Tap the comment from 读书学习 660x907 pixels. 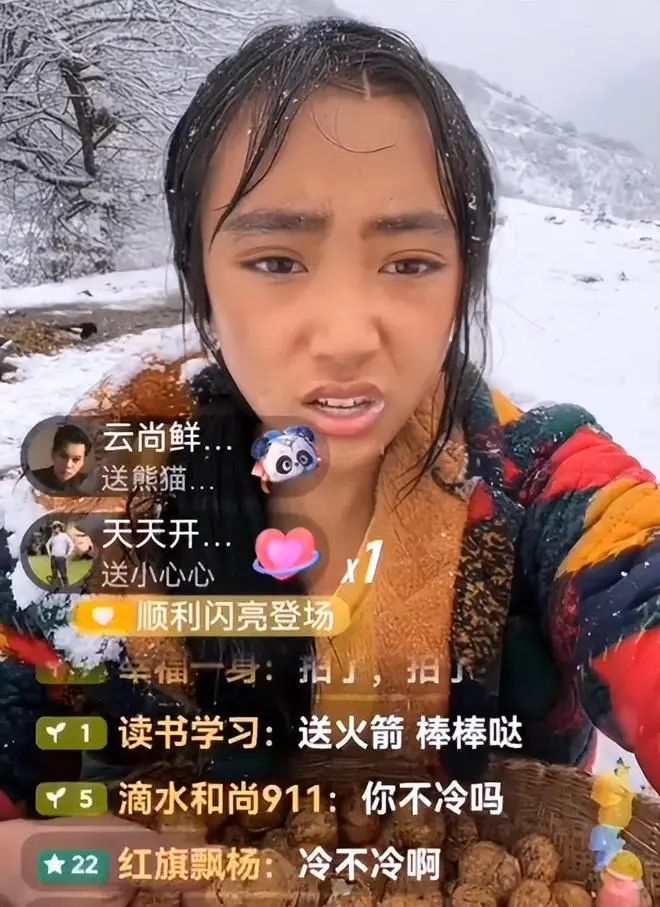tap(320, 734)
